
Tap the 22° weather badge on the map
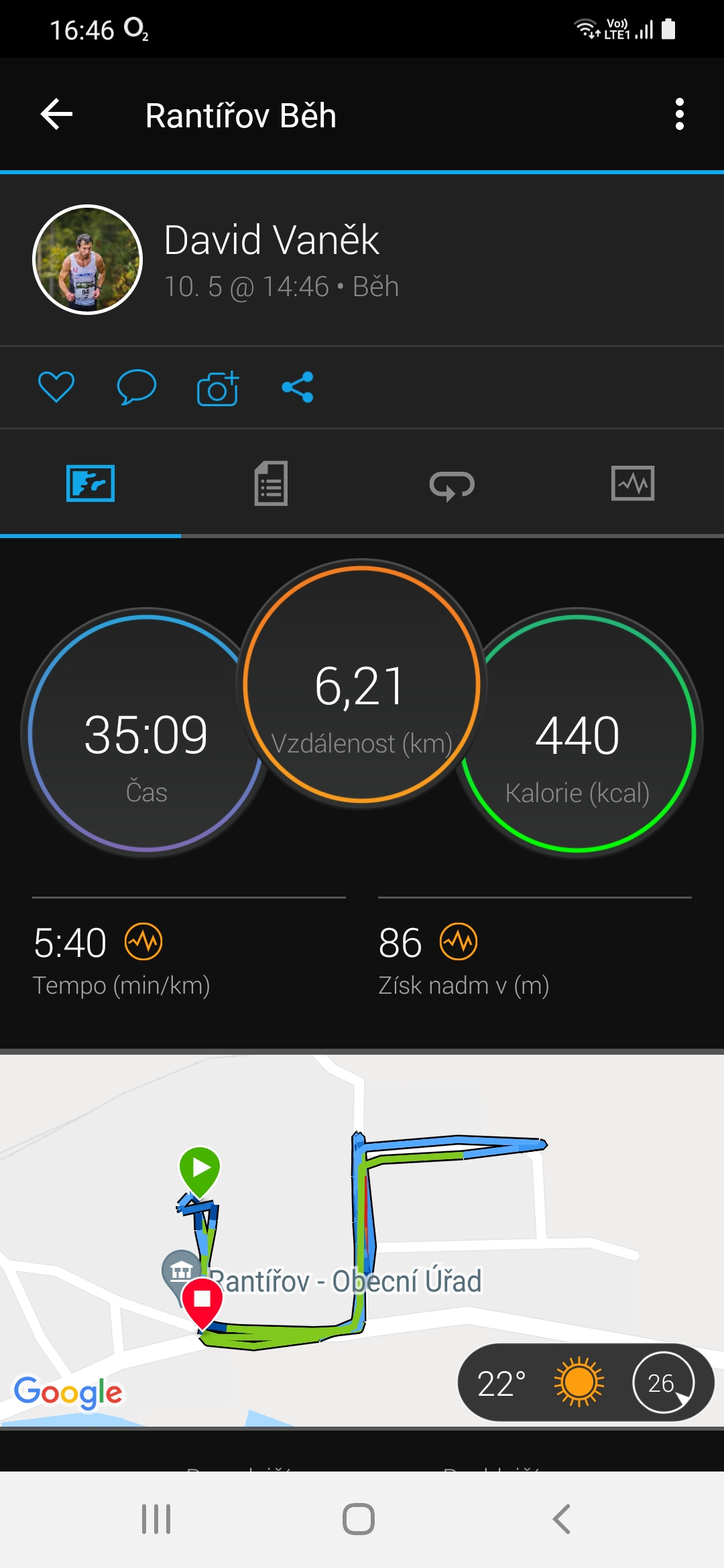pyautogui.click(x=585, y=1382)
